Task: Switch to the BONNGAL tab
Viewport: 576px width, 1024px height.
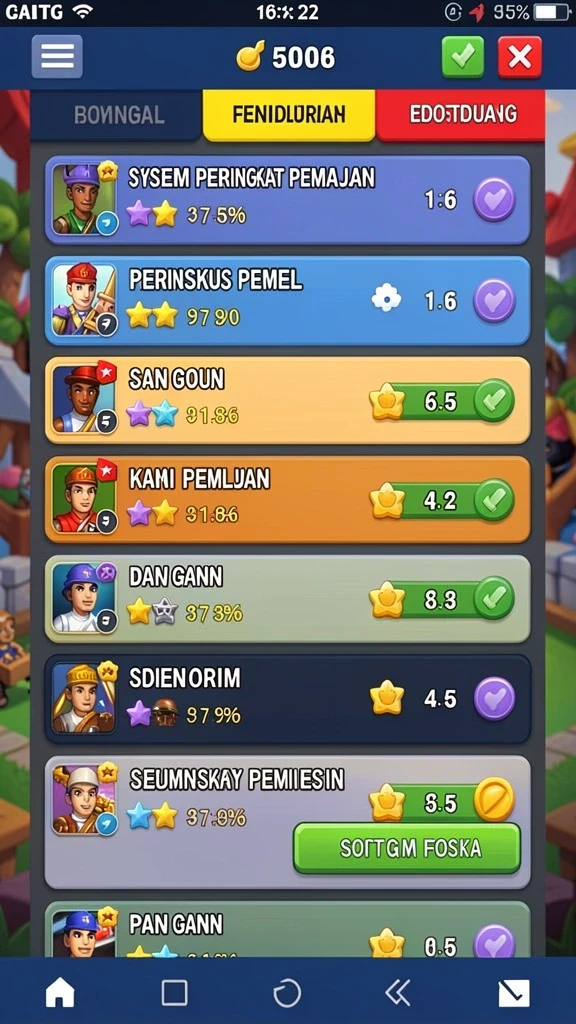Action: point(118,116)
